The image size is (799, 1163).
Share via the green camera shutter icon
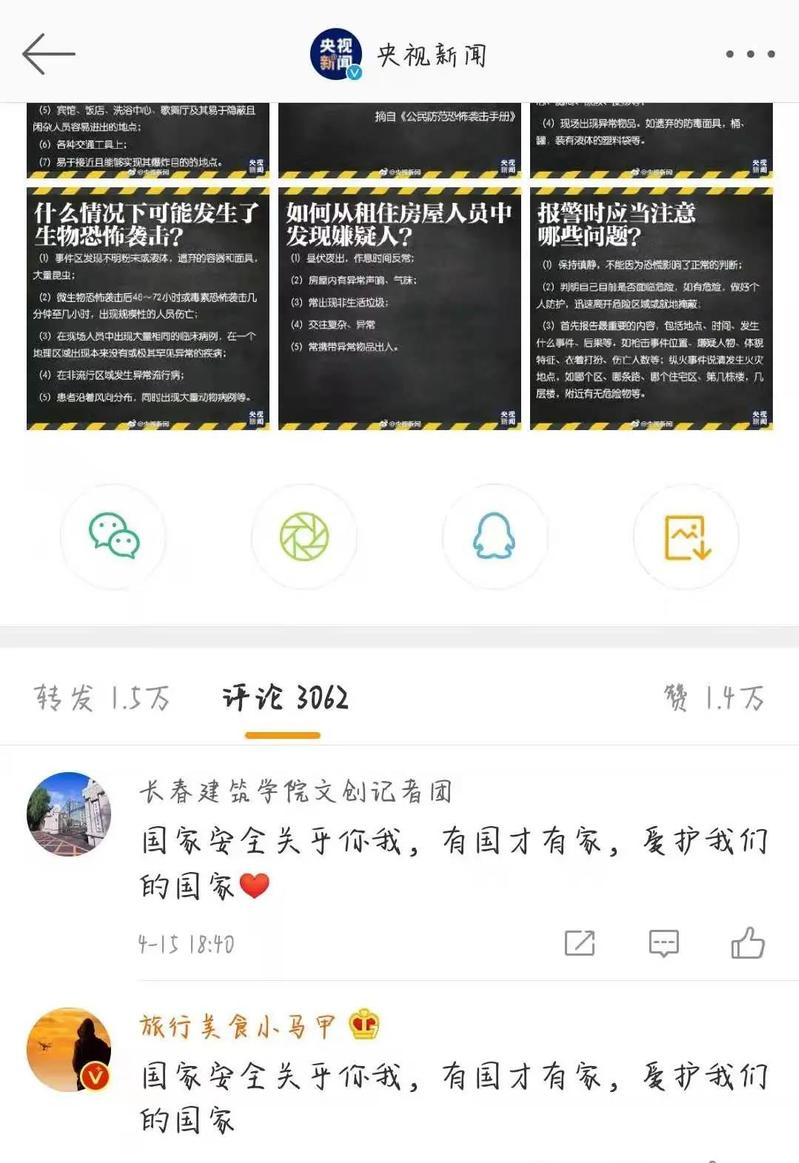pos(304,536)
